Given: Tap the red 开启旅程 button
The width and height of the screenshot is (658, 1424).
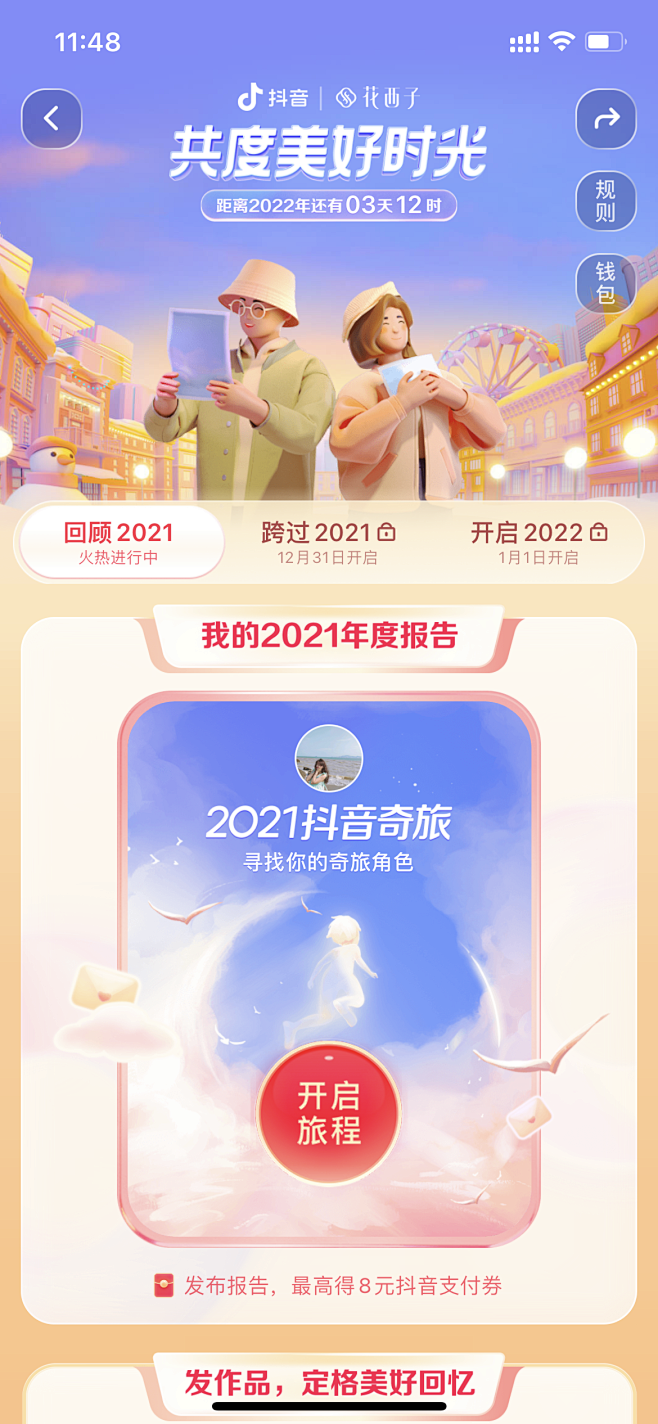Looking at the screenshot, I should 329,1113.
